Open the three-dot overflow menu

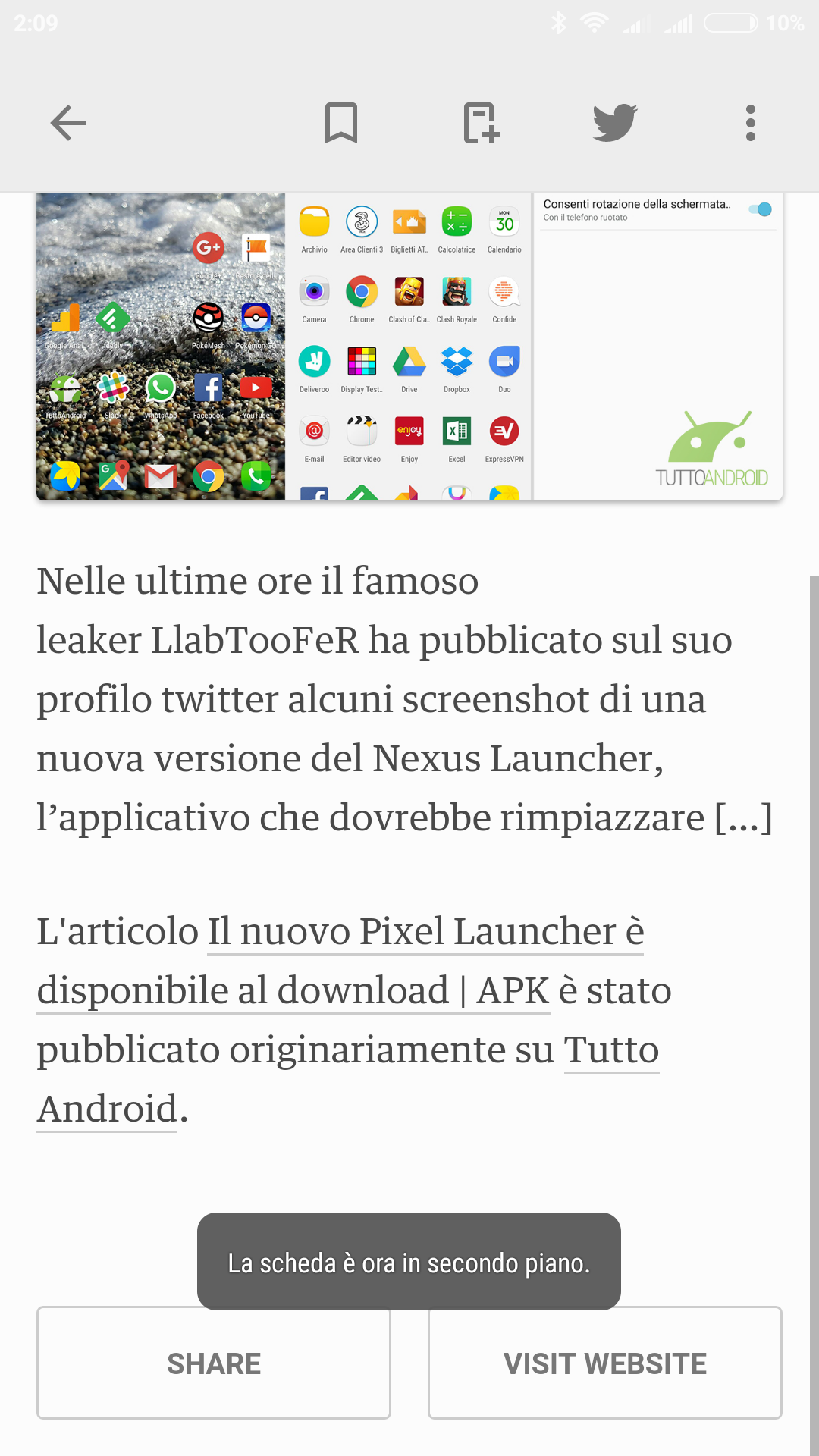click(x=751, y=123)
